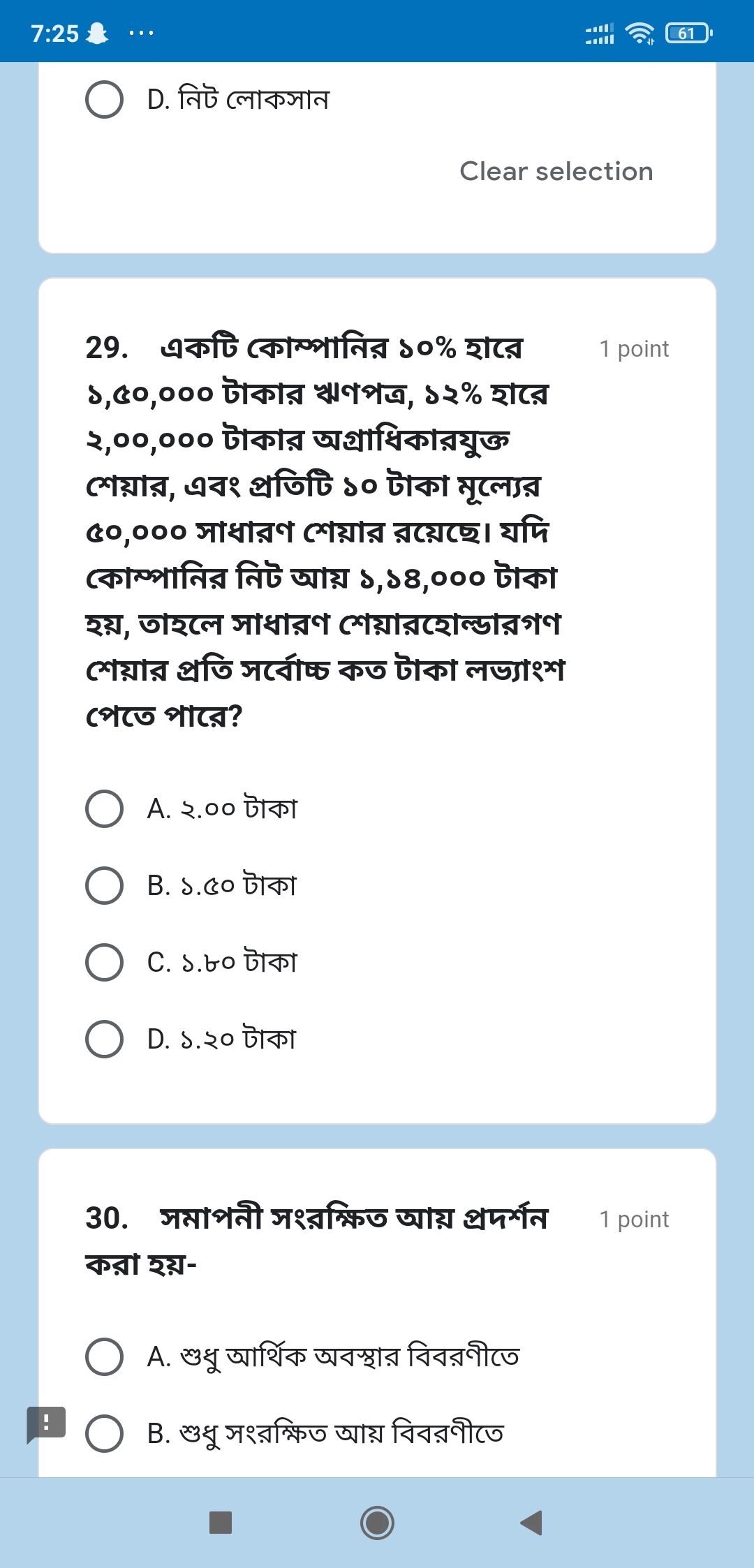Tap the system home button
The width and height of the screenshot is (754, 1568).
coord(377,1523)
